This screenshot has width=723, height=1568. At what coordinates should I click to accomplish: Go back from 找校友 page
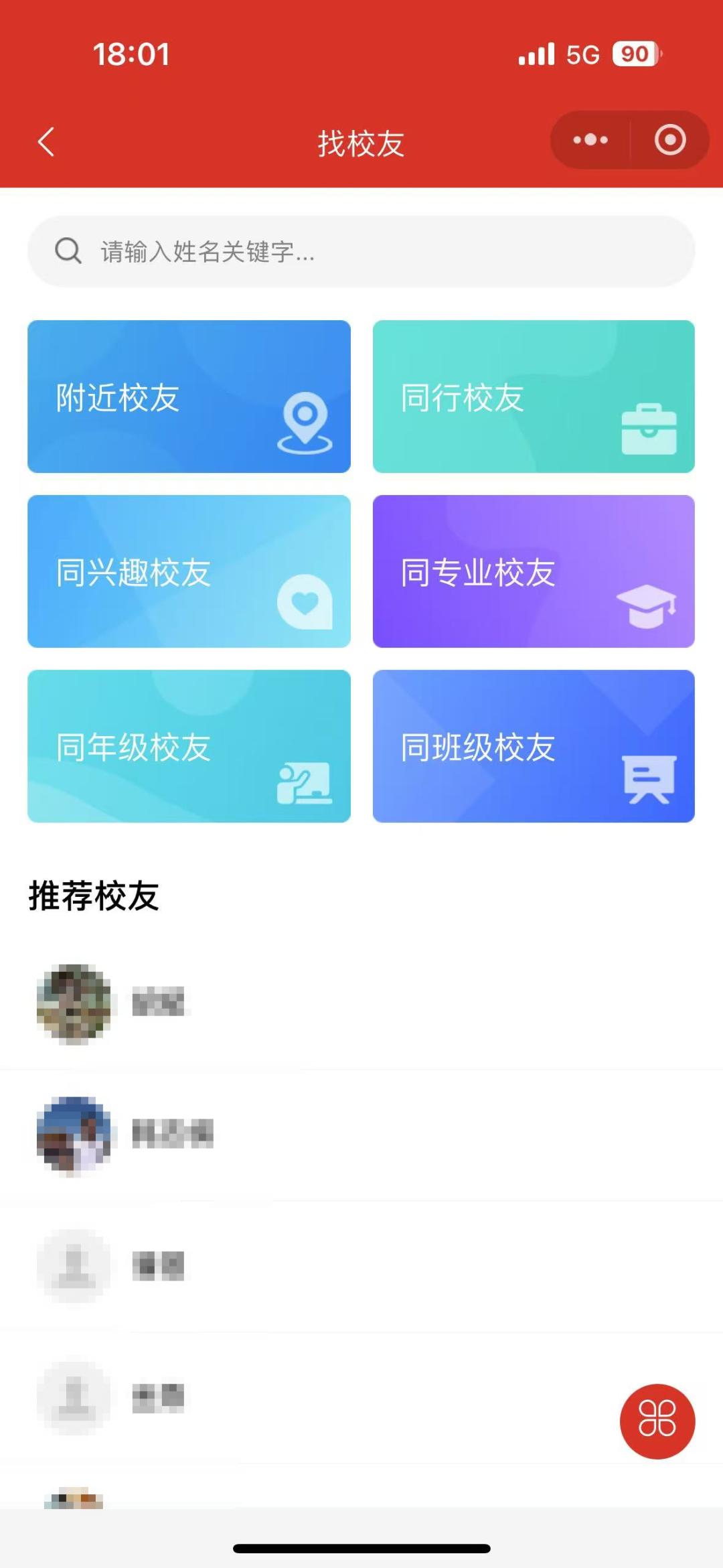point(46,142)
